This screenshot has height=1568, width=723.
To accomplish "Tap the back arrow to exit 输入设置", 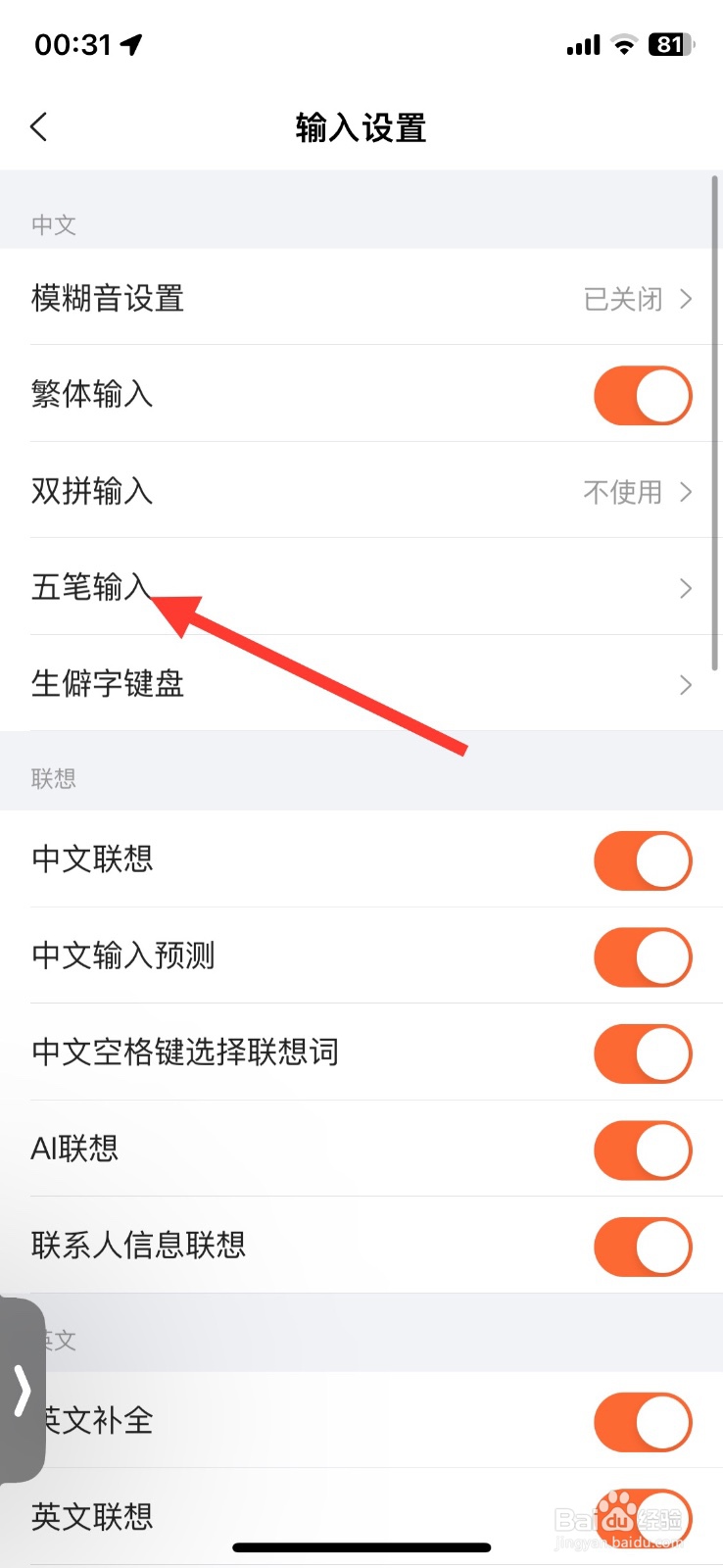I will 39,126.
